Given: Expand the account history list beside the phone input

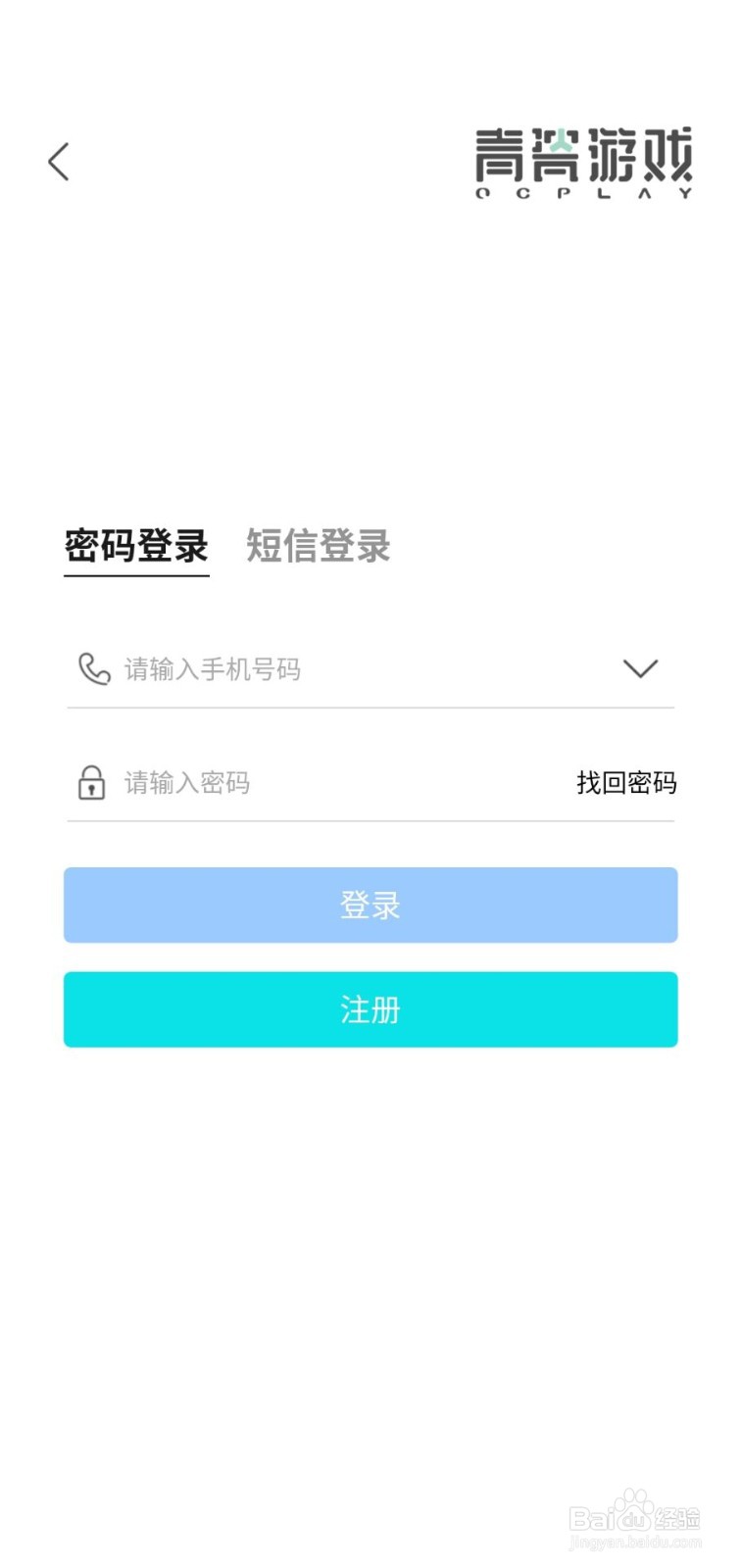Looking at the screenshot, I should [640, 668].
